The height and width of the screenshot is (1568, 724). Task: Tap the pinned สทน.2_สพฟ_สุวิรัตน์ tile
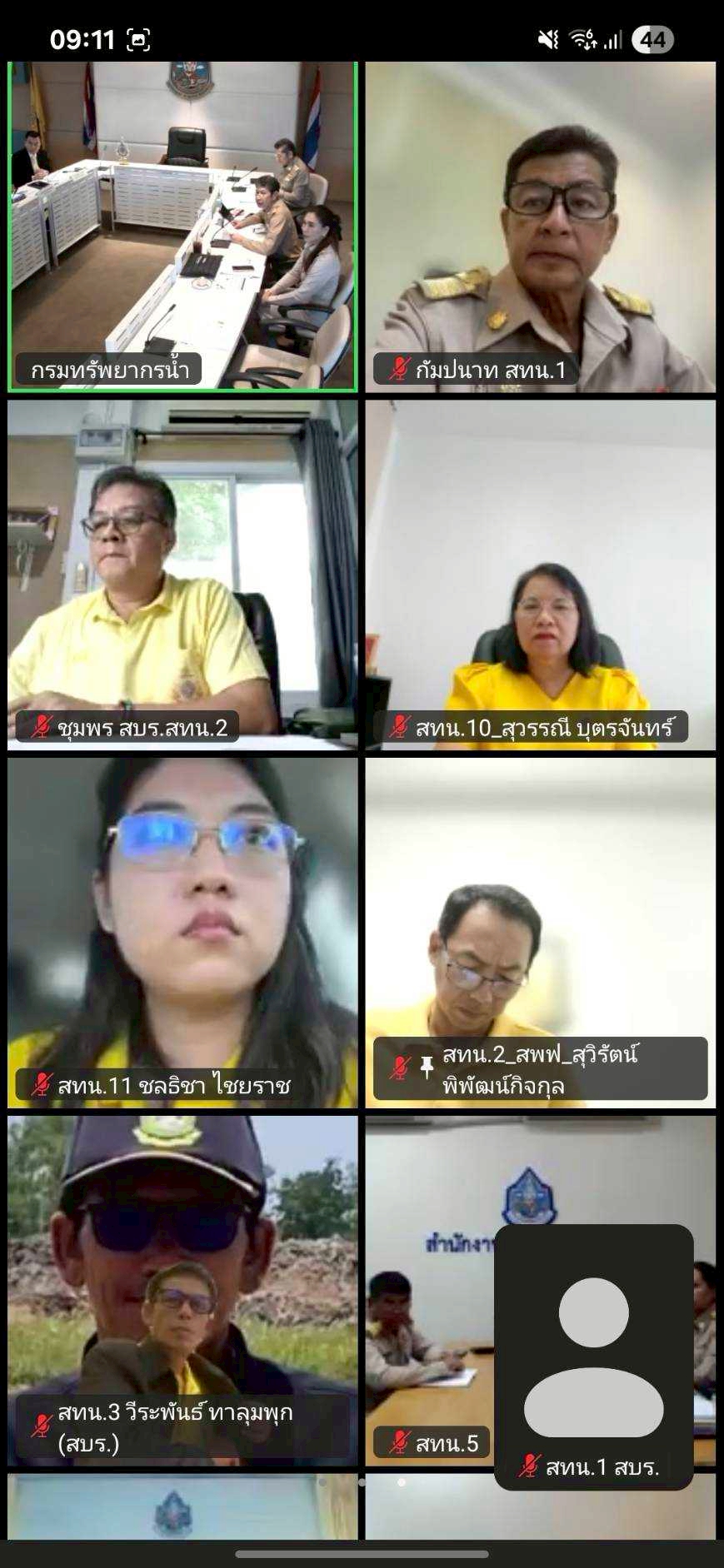pos(540,933)
